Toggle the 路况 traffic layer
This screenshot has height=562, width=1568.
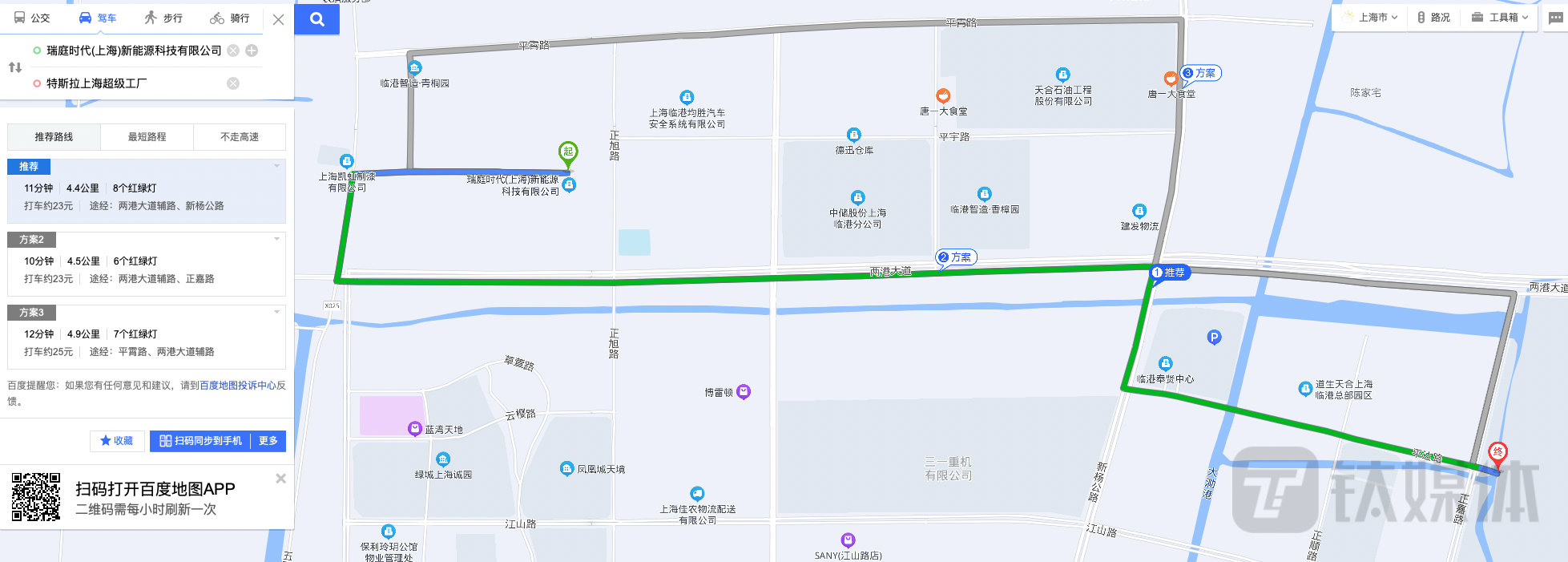(x=1433, y=17)
